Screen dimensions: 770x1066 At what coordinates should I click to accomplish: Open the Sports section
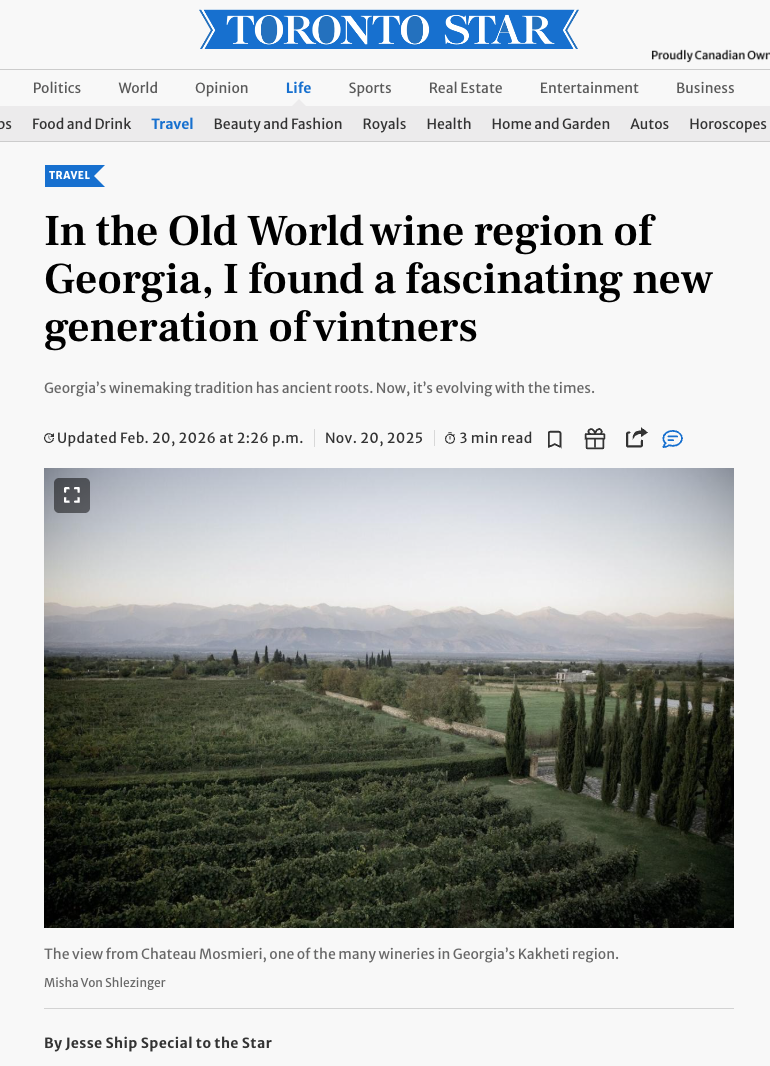click(x=370, y=88)
